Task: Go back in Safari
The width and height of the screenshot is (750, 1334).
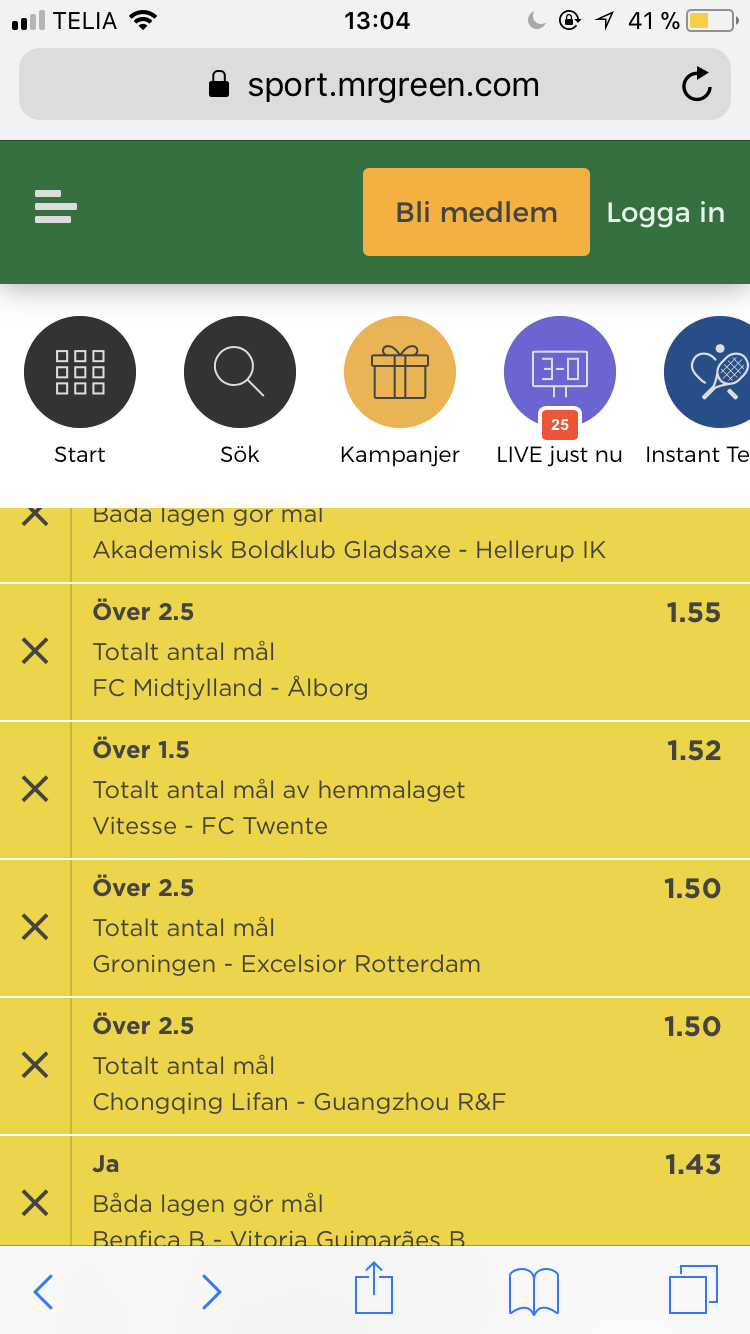Action: pos(43,1292)
